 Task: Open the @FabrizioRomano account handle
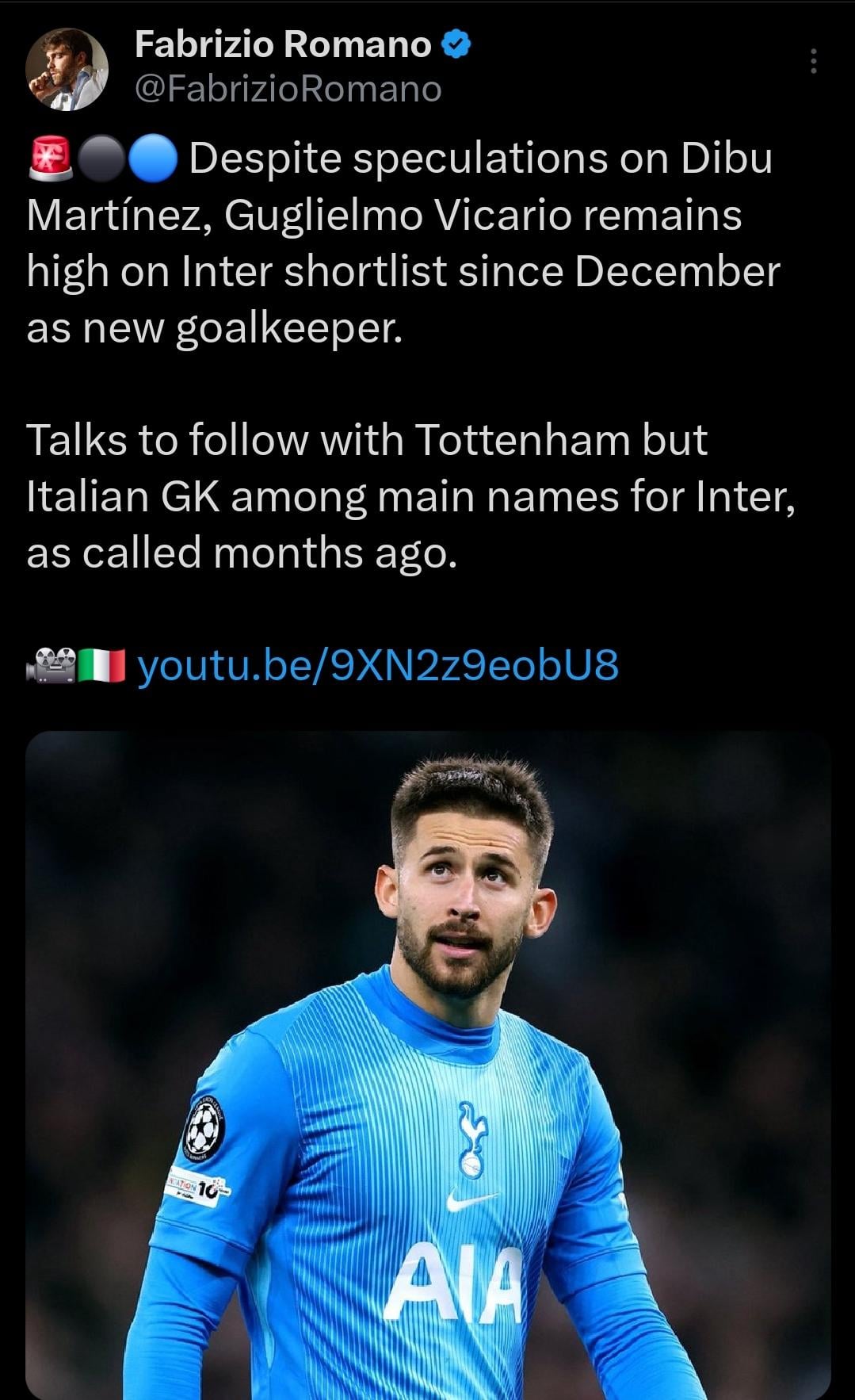pos(288,90)
